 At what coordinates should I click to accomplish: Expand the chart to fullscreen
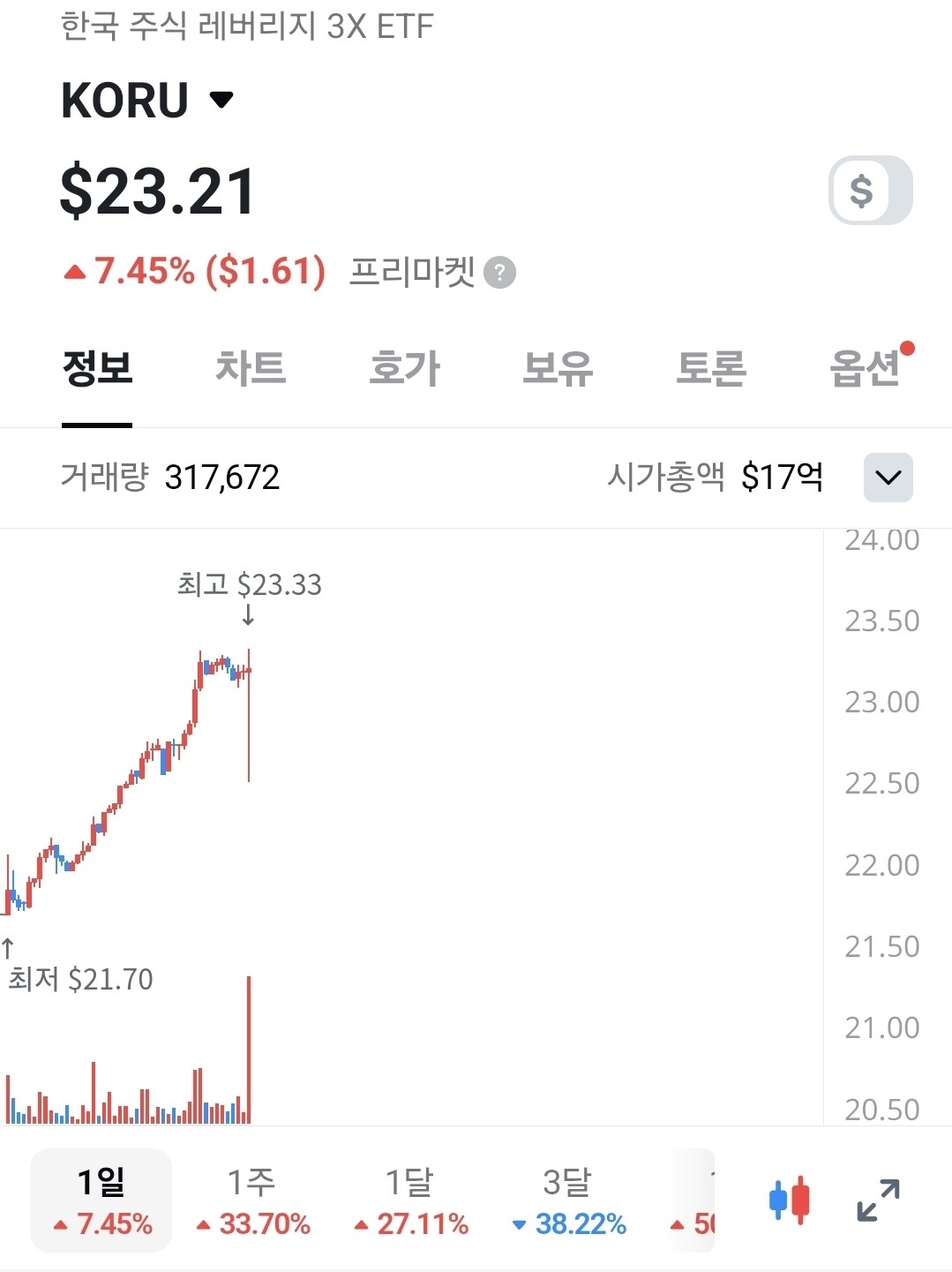coord(878,1200)
